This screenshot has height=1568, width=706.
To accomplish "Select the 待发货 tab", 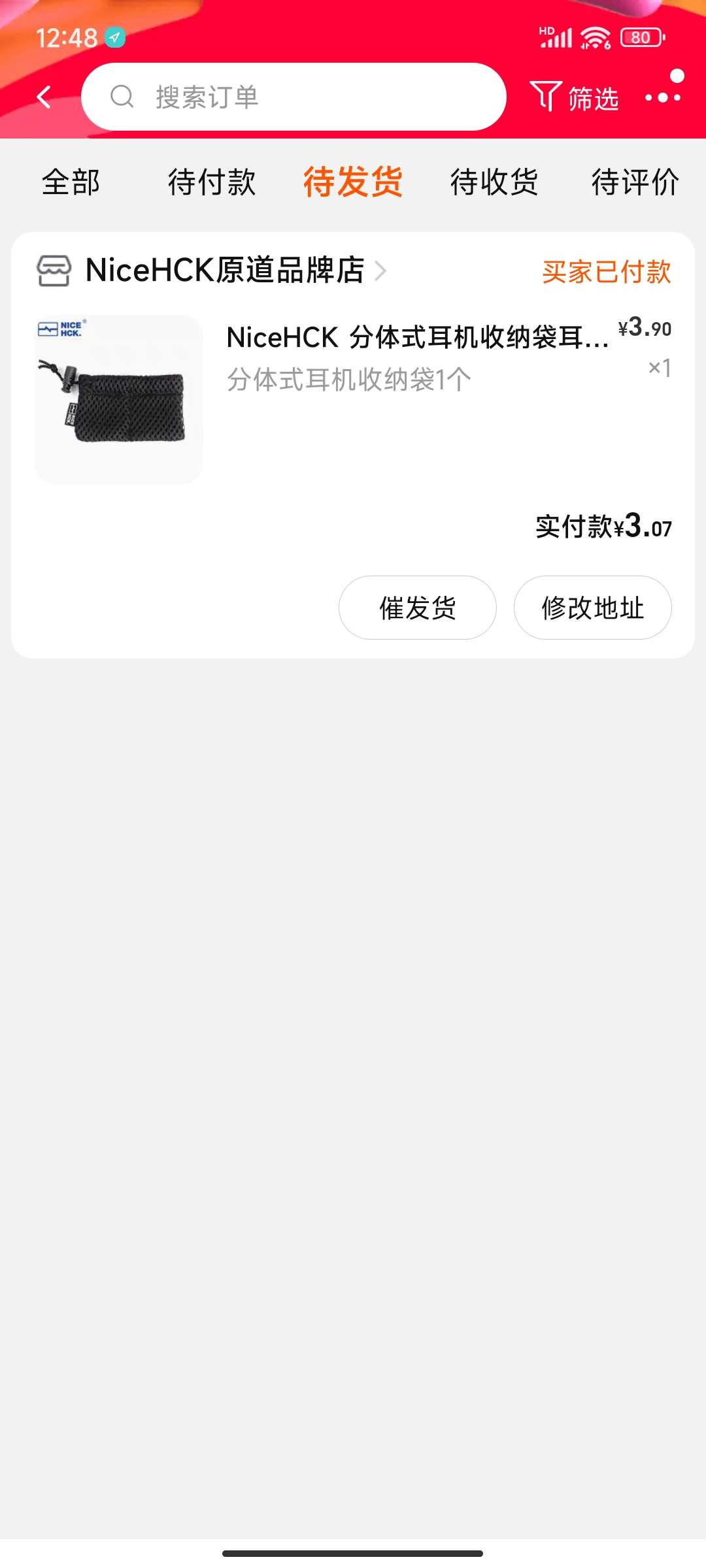I will [353, 182].
